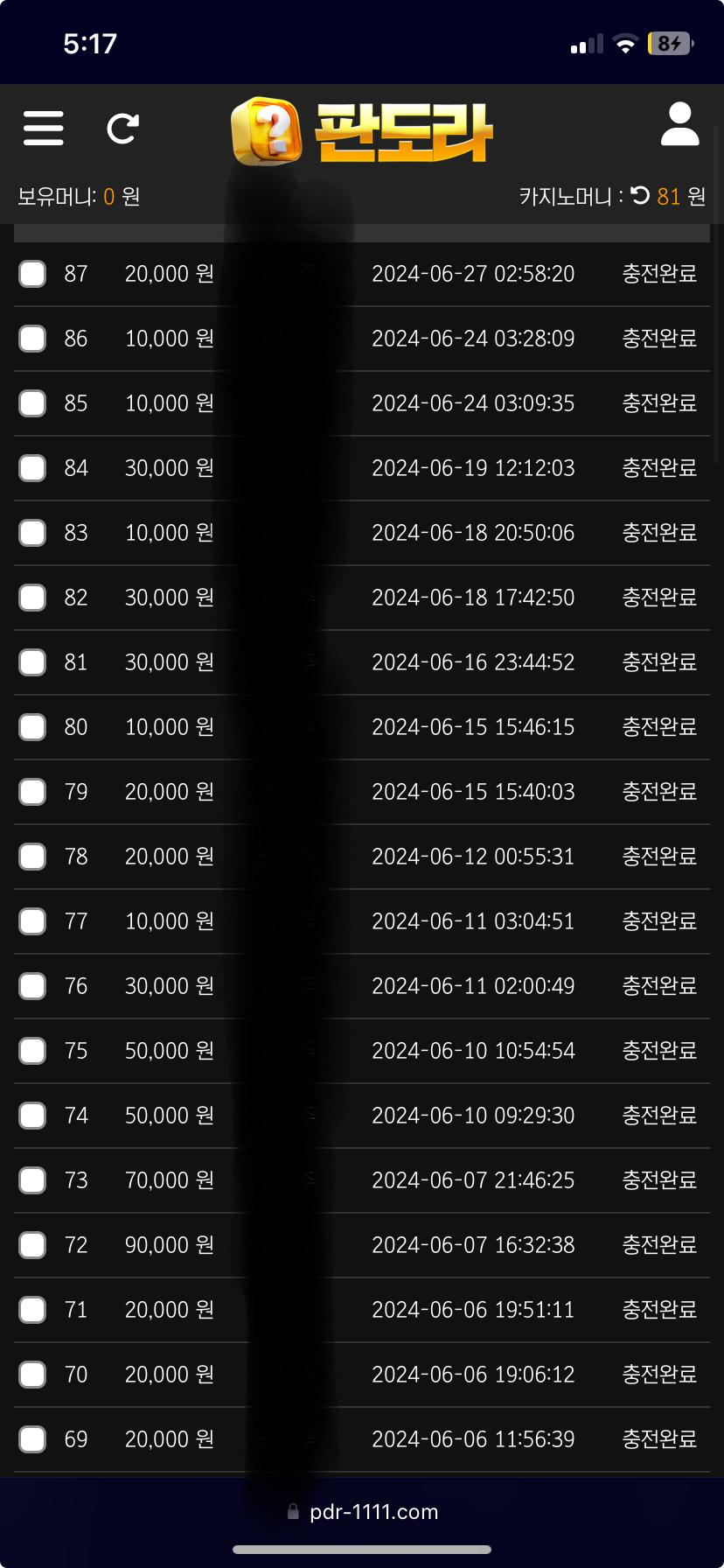
Task: Tick checkbox for row 80
Action: coord(32,727)
